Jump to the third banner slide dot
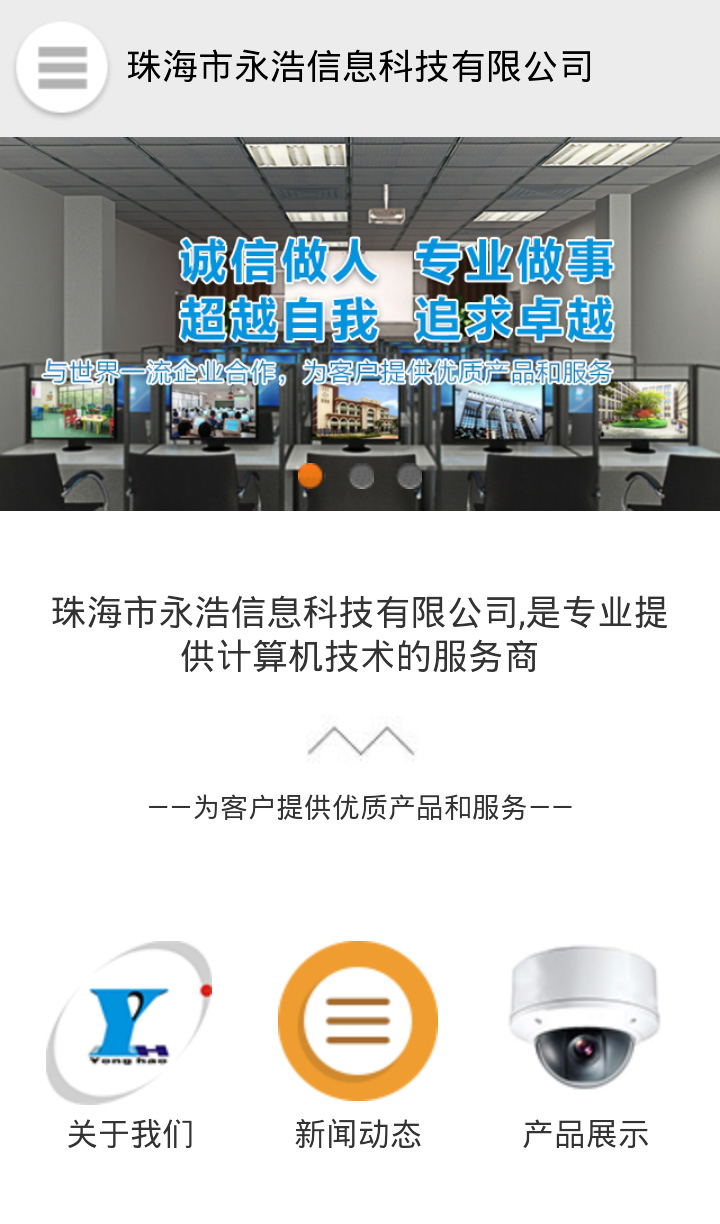The width and height of the screenshot is (720, 1224). point(410,476)
